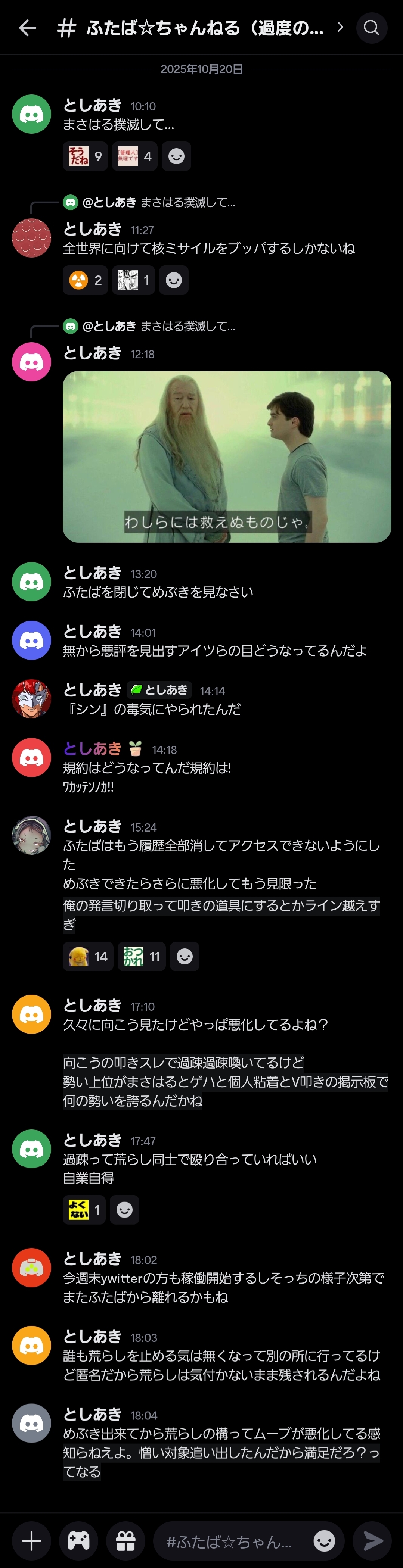Send the message with the arrow button

pos(373,1541)
